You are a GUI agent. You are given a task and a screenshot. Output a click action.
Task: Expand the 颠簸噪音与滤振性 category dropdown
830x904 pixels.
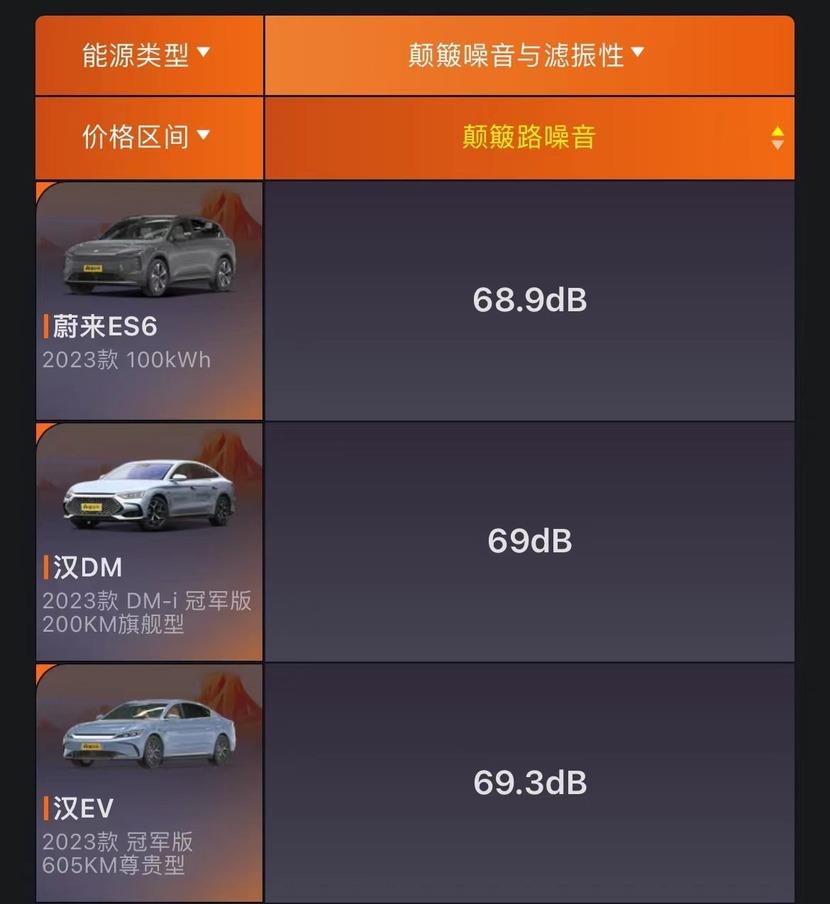coord(527,55)
